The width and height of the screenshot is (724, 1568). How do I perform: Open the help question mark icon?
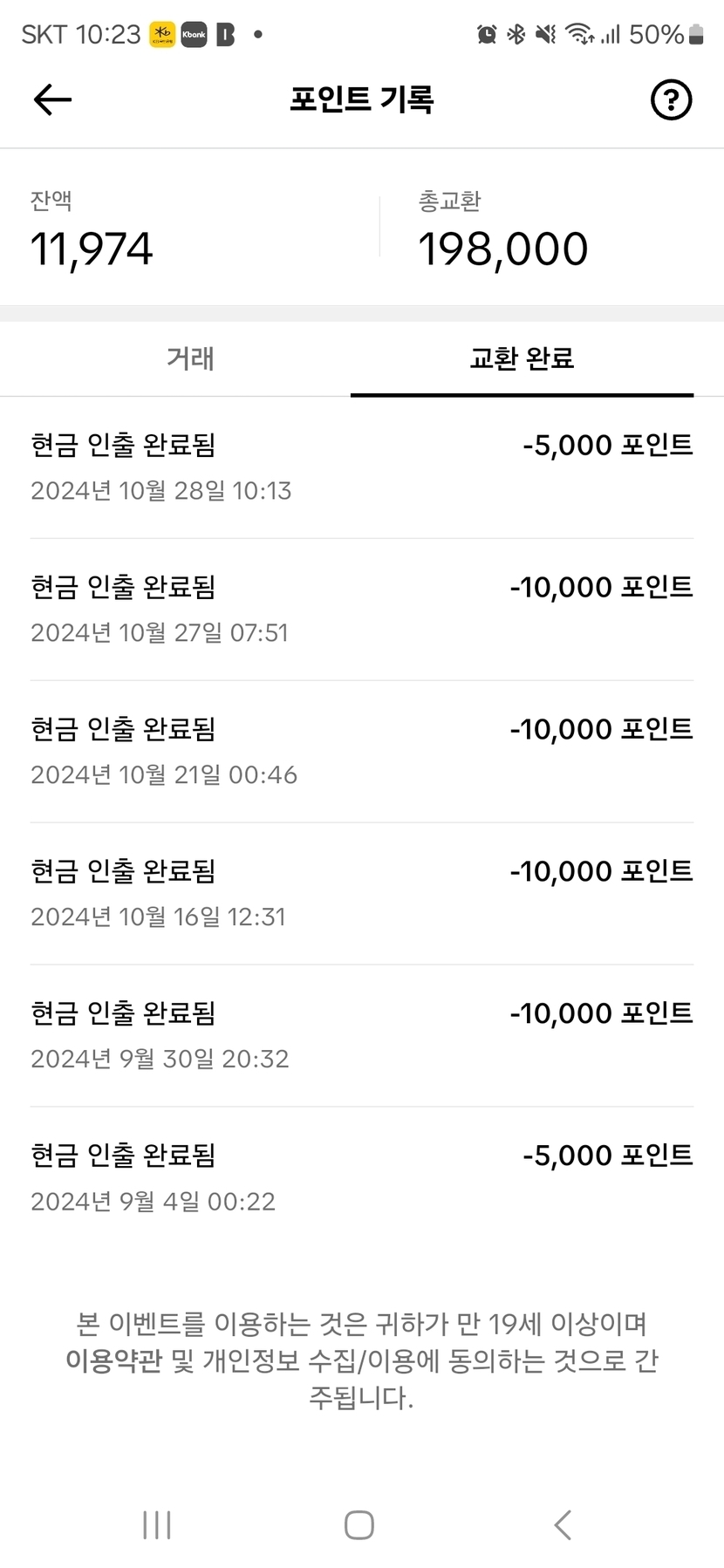671,99
